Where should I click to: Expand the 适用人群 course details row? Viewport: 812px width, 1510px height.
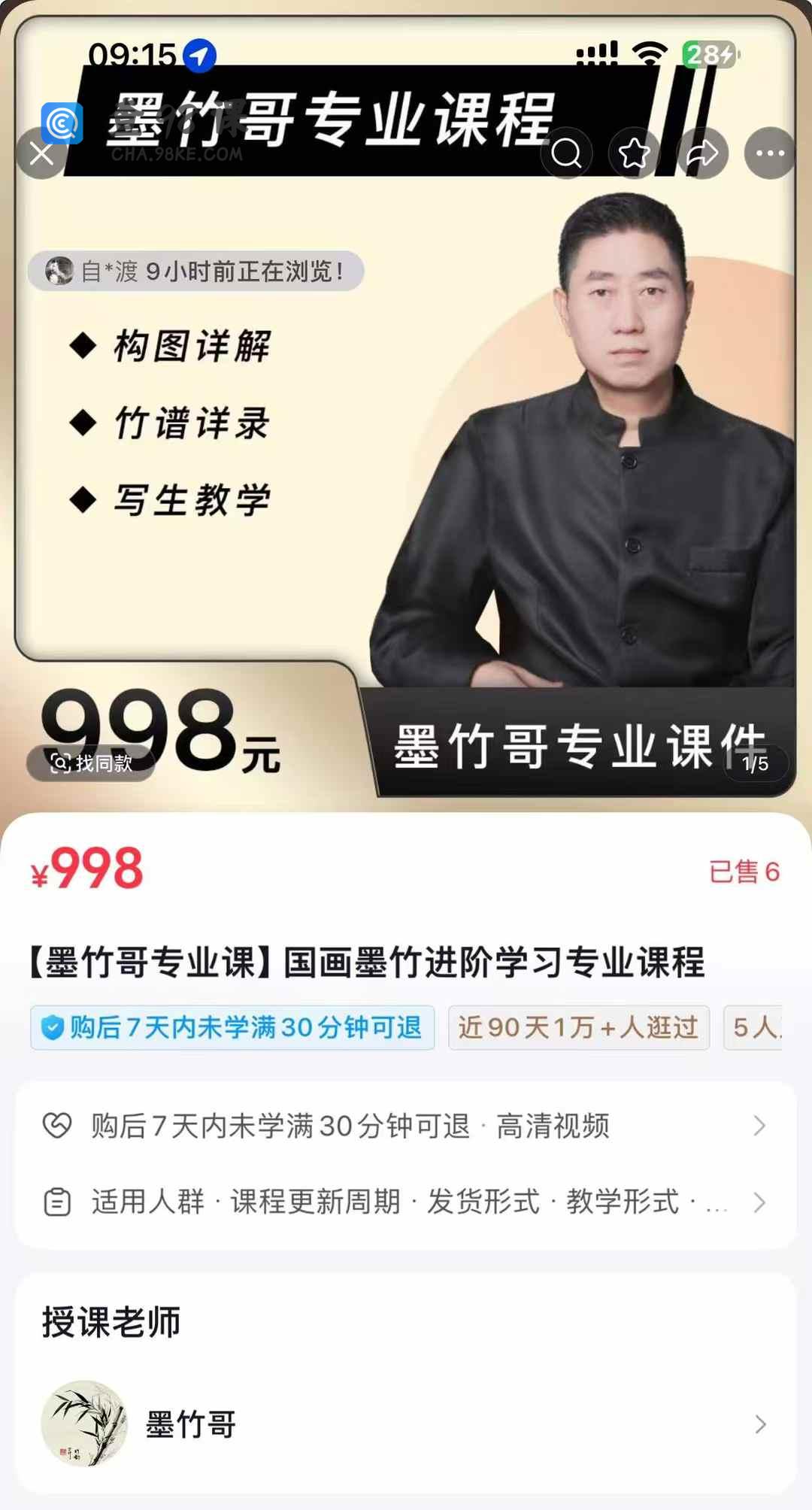pyautogui.click(x=406, y=1202)
